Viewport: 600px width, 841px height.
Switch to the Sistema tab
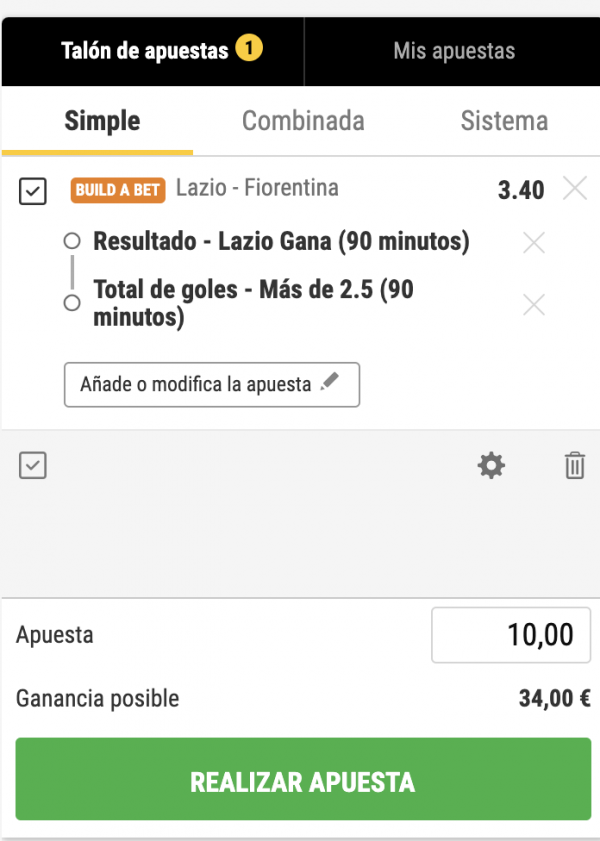coord(504,122)
